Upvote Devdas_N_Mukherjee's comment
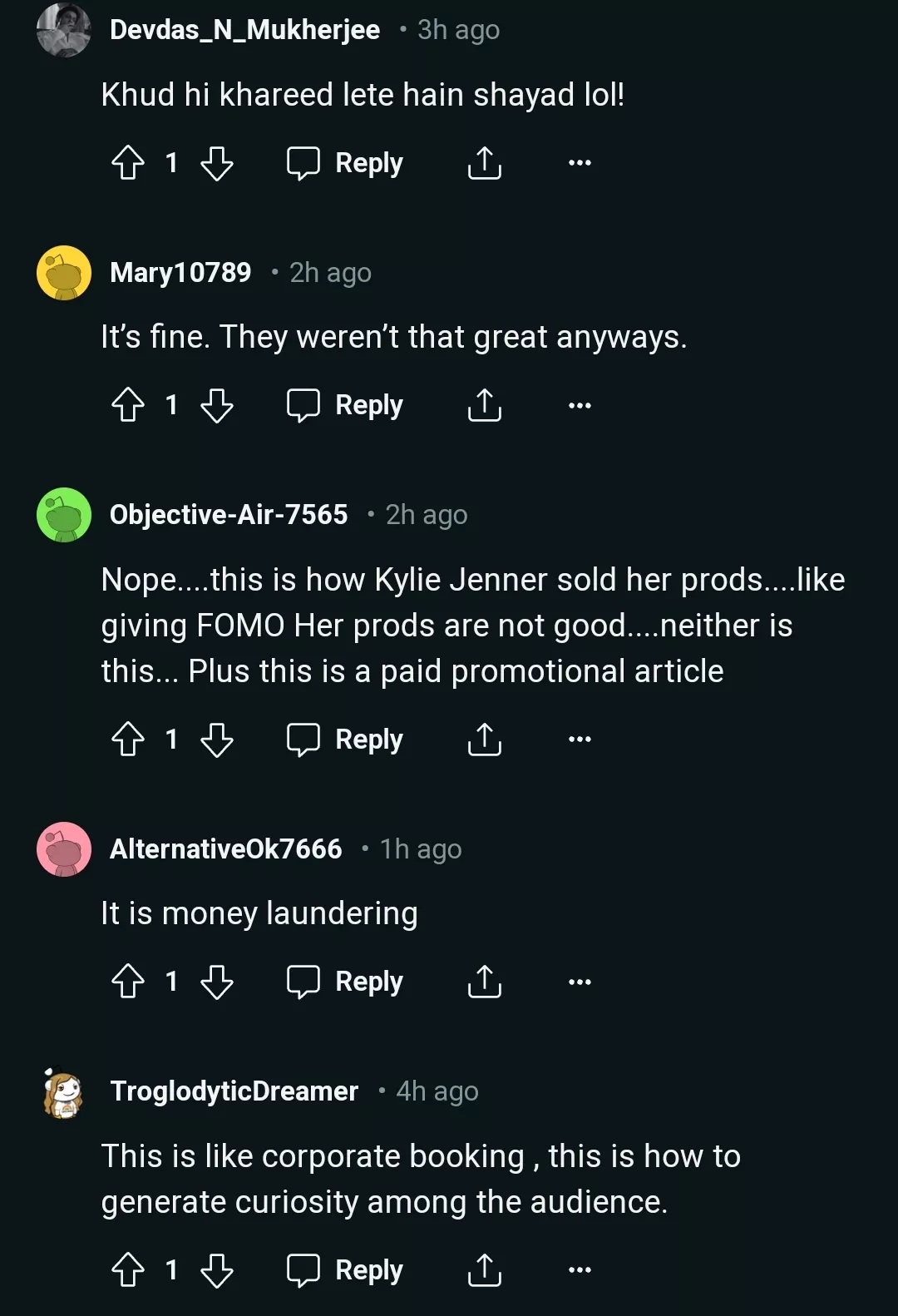Viewport: 898px width, 1316px height. point(128,163)
